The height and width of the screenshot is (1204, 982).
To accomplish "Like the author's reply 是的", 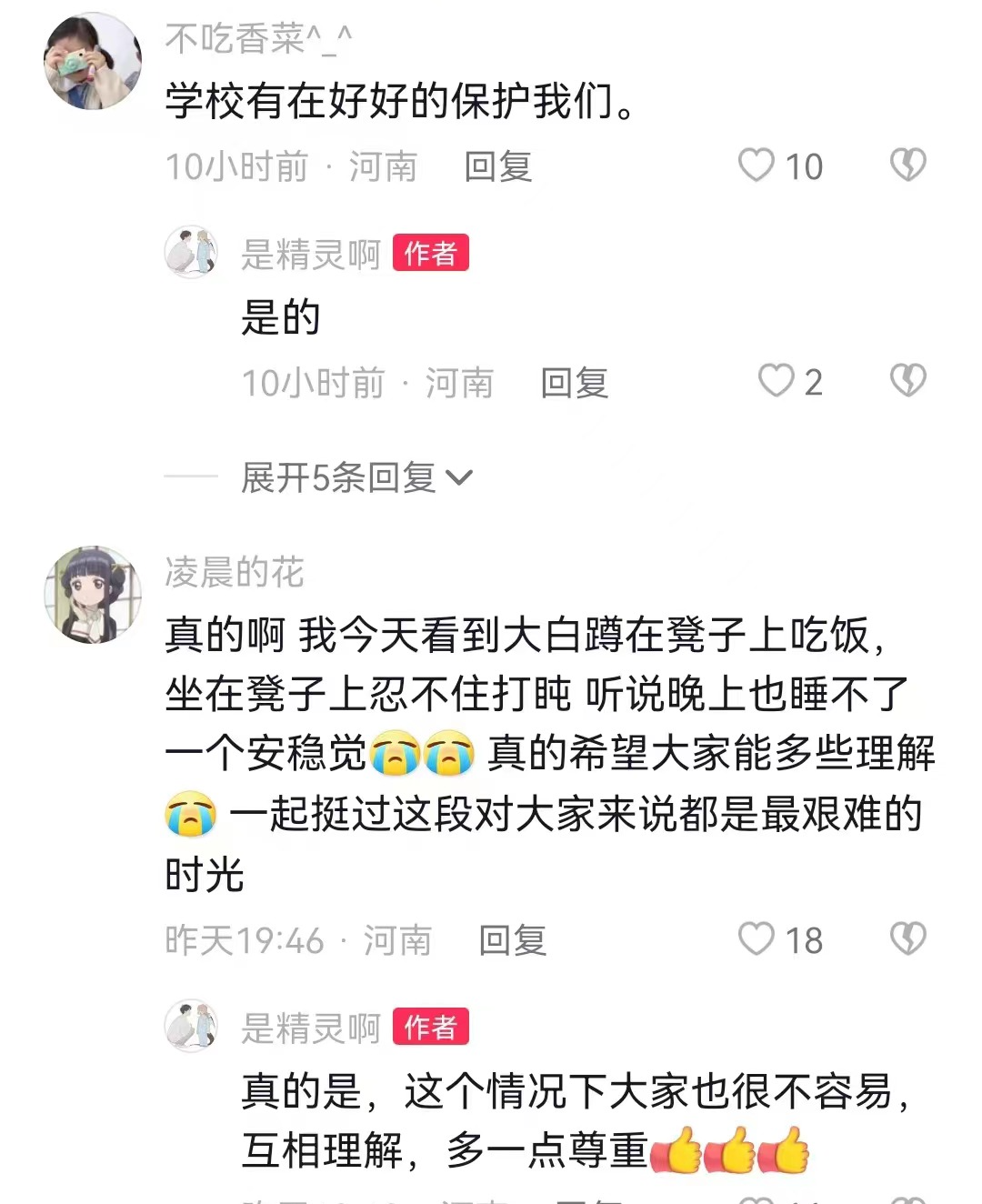I will [x=777, y=381].
